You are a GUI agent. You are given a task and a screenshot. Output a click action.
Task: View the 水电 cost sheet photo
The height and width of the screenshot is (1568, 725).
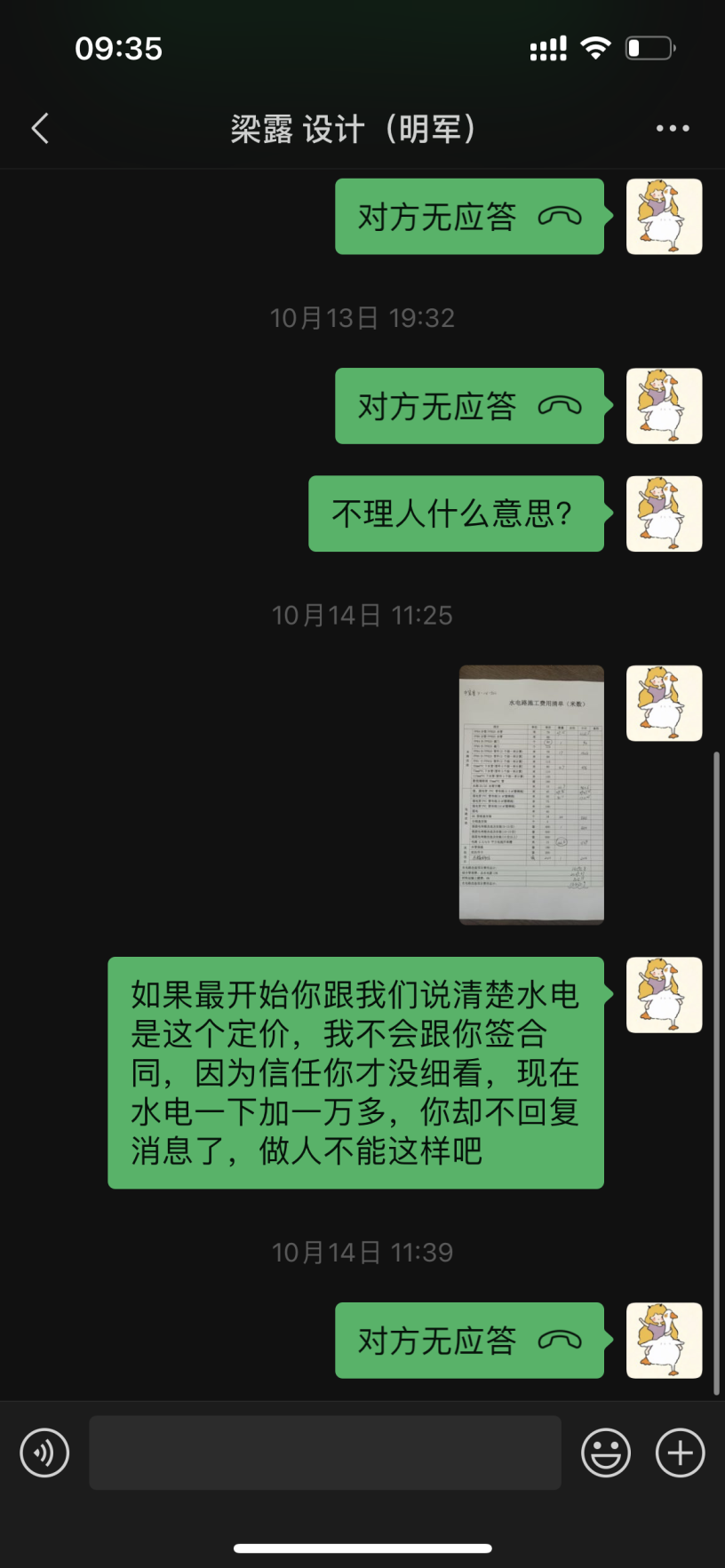tap(531, 795)
